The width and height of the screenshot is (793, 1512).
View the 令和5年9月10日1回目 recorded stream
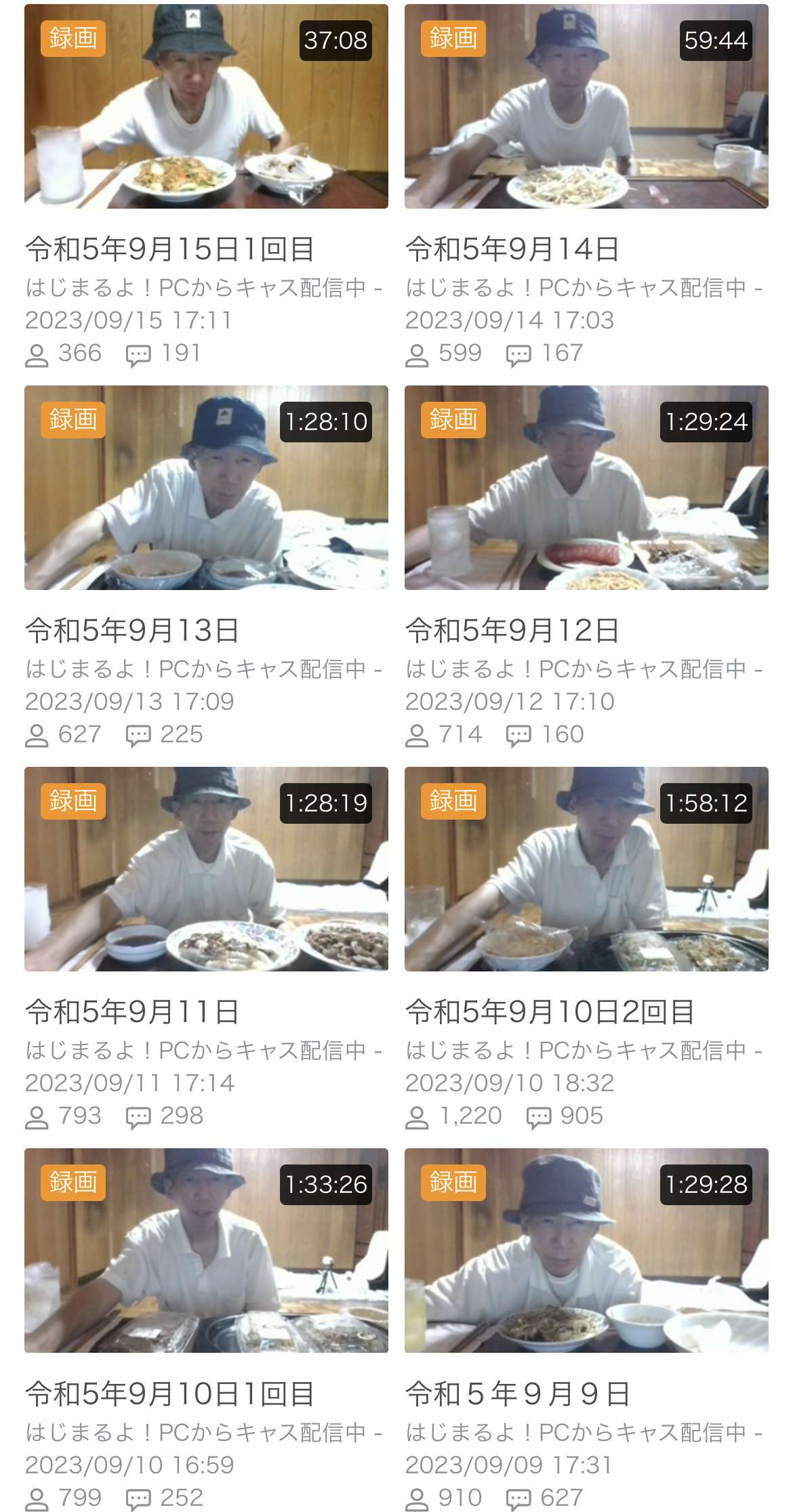[x=206, y=1251]
